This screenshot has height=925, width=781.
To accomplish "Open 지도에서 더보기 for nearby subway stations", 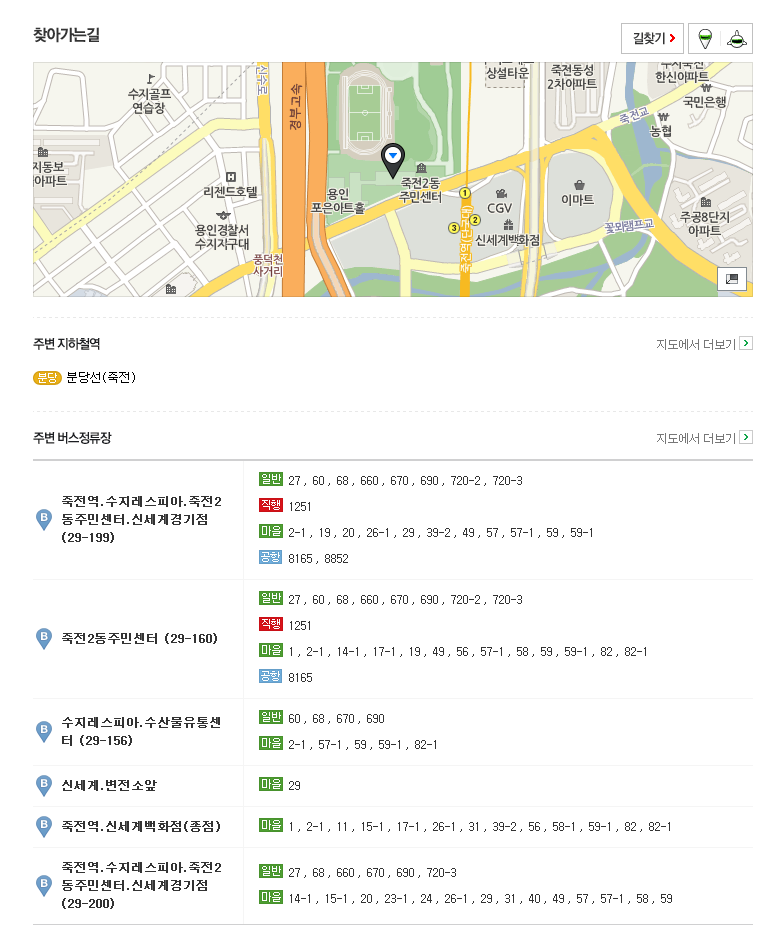I will 703,344.
